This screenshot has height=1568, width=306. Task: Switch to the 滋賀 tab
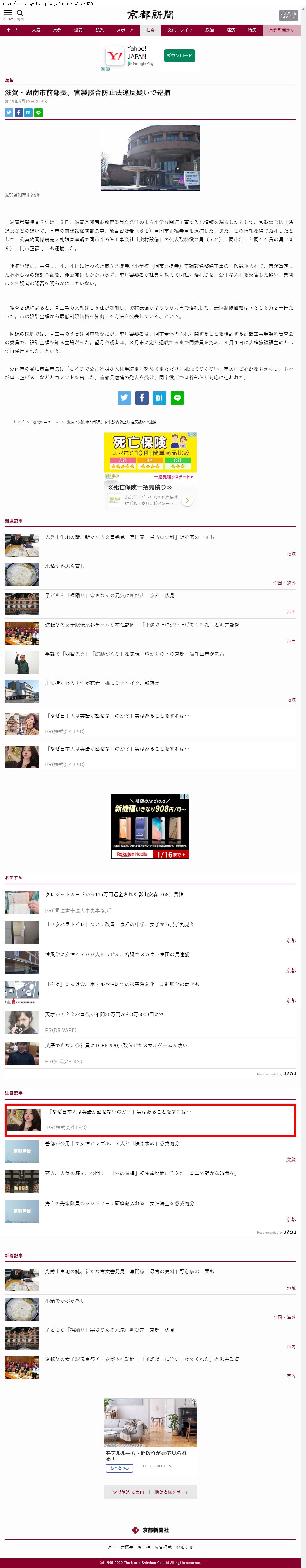pyautogui.click(x=78, y=30)
